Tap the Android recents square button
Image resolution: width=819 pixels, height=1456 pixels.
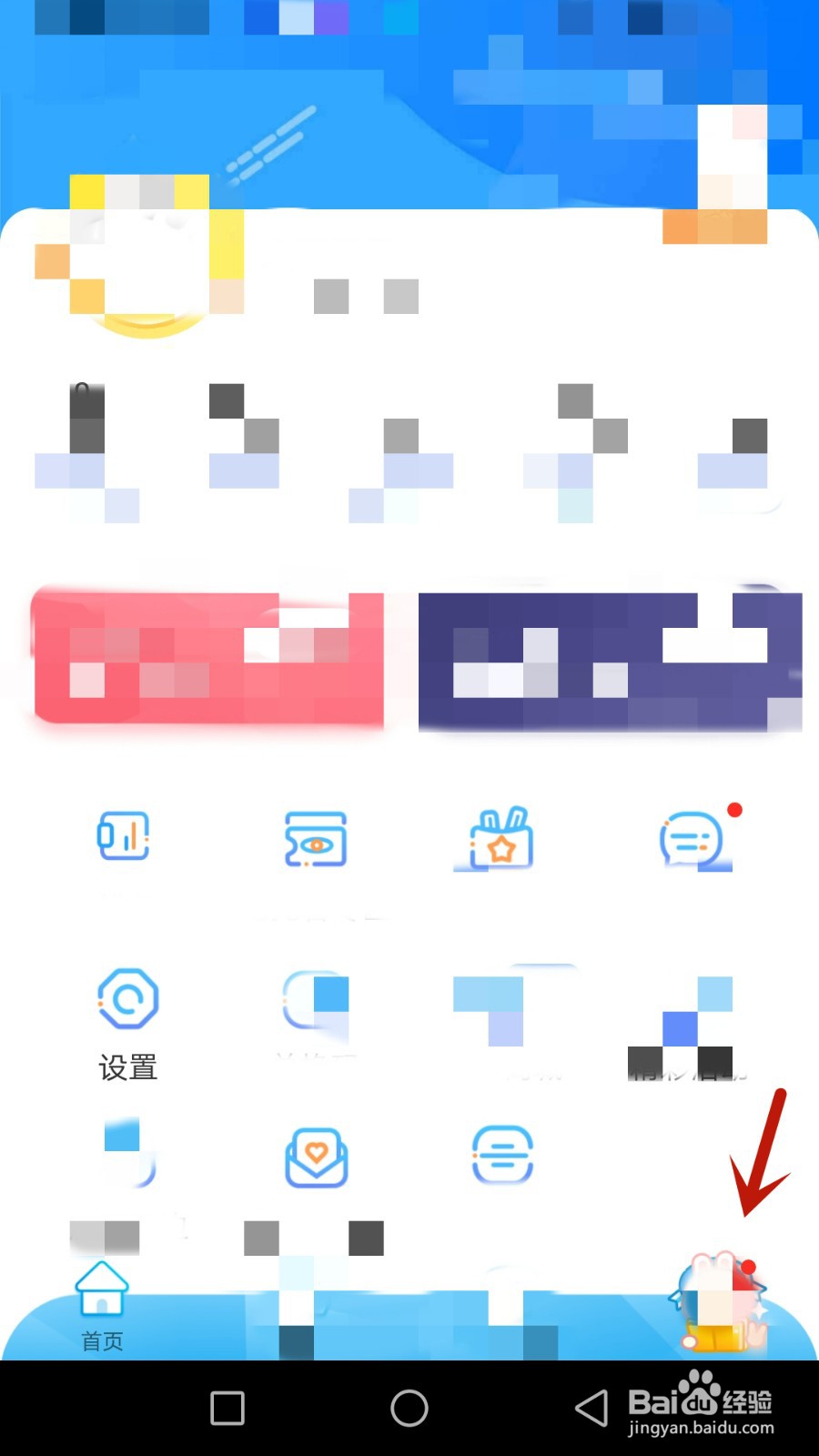226,1407
